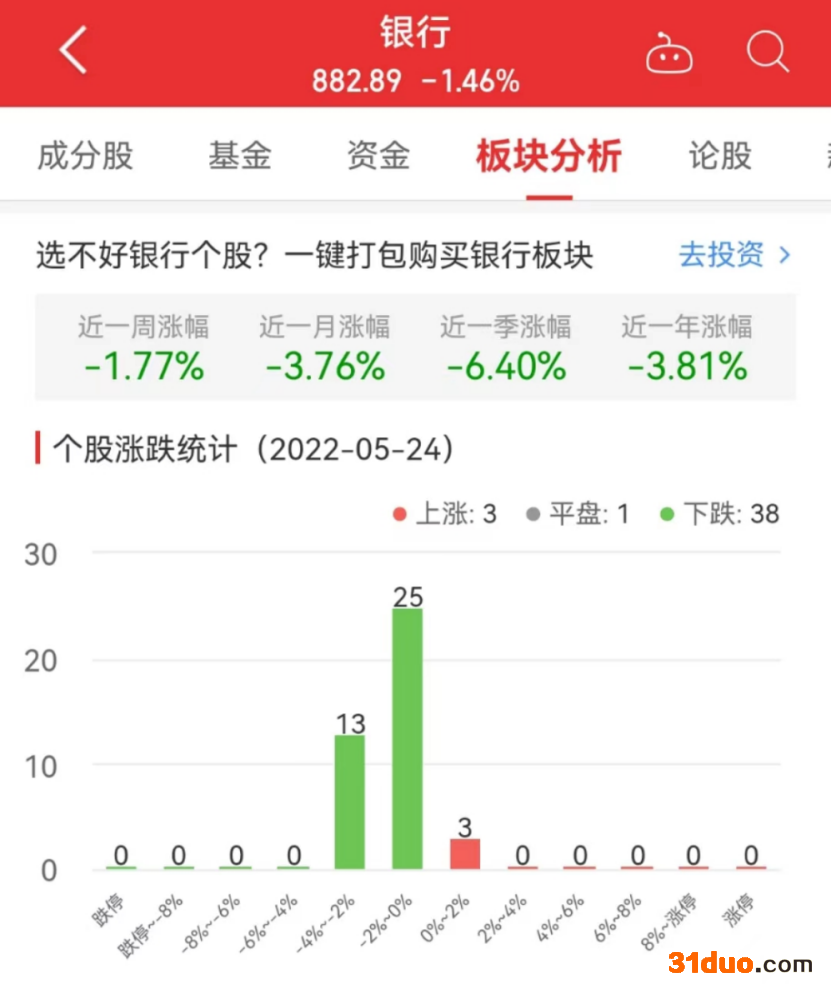Open search via the magnifier icon

click(767, 51)
